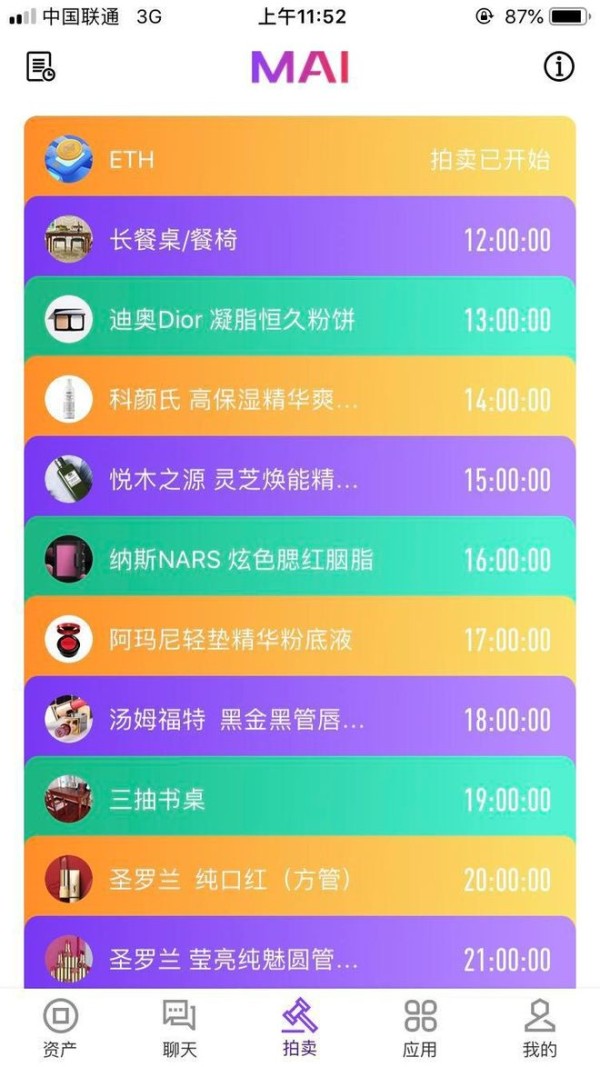View the 阿玛尼轻垫精华粉底液 auction
The width and height of the screenshot is (600, 1067).
point(300,638)
